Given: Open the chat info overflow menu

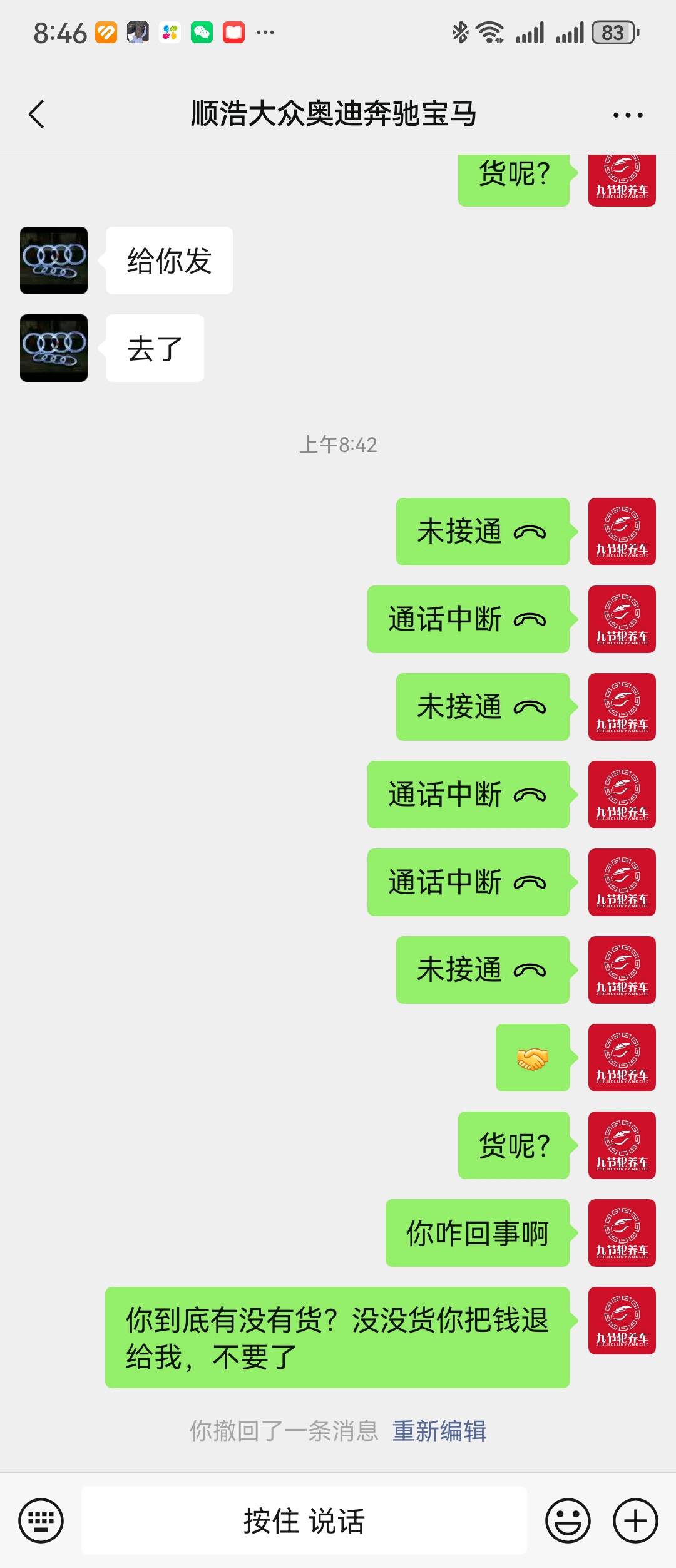Looking at the screenshot, I should click(x=627, y=115).
